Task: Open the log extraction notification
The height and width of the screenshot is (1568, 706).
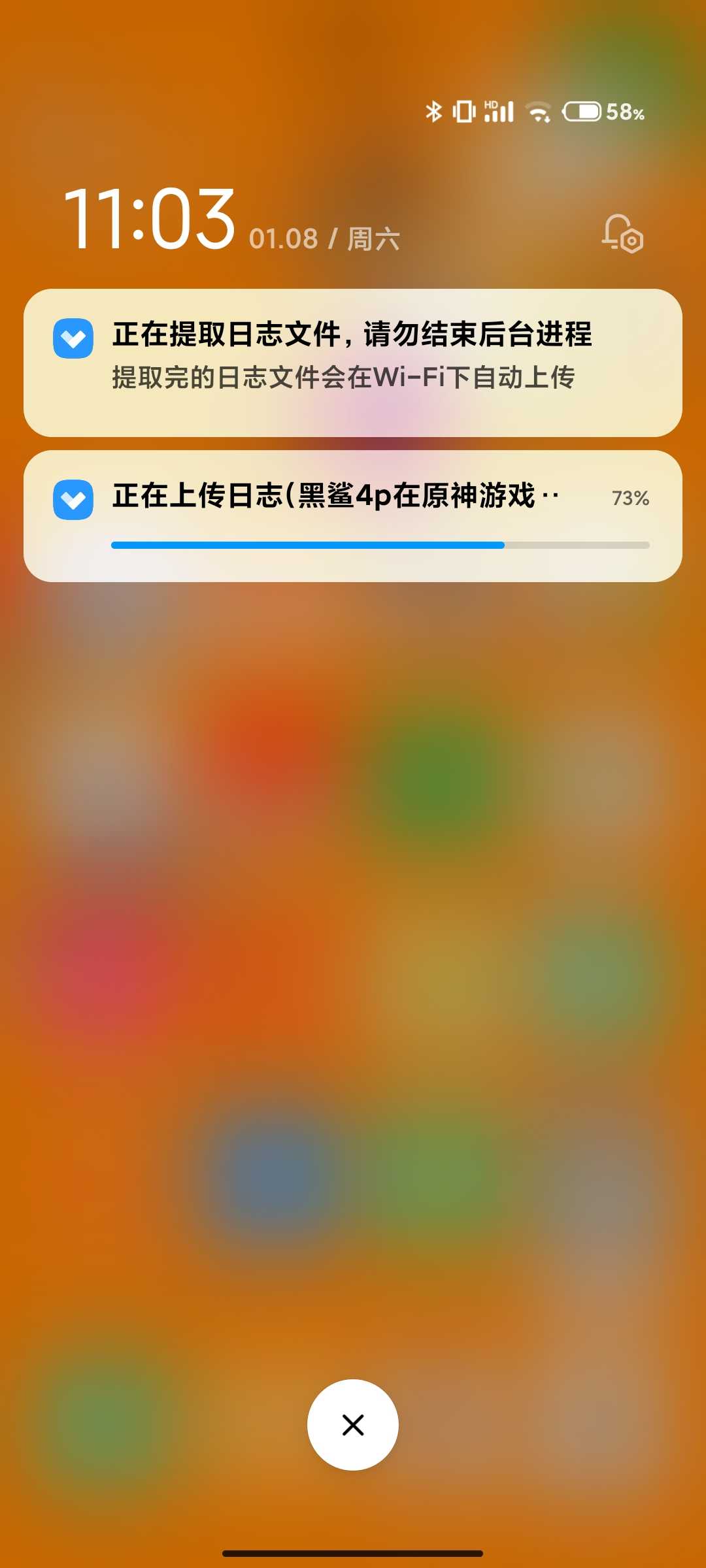Action: pyautogui.click(x=353, y=363)
